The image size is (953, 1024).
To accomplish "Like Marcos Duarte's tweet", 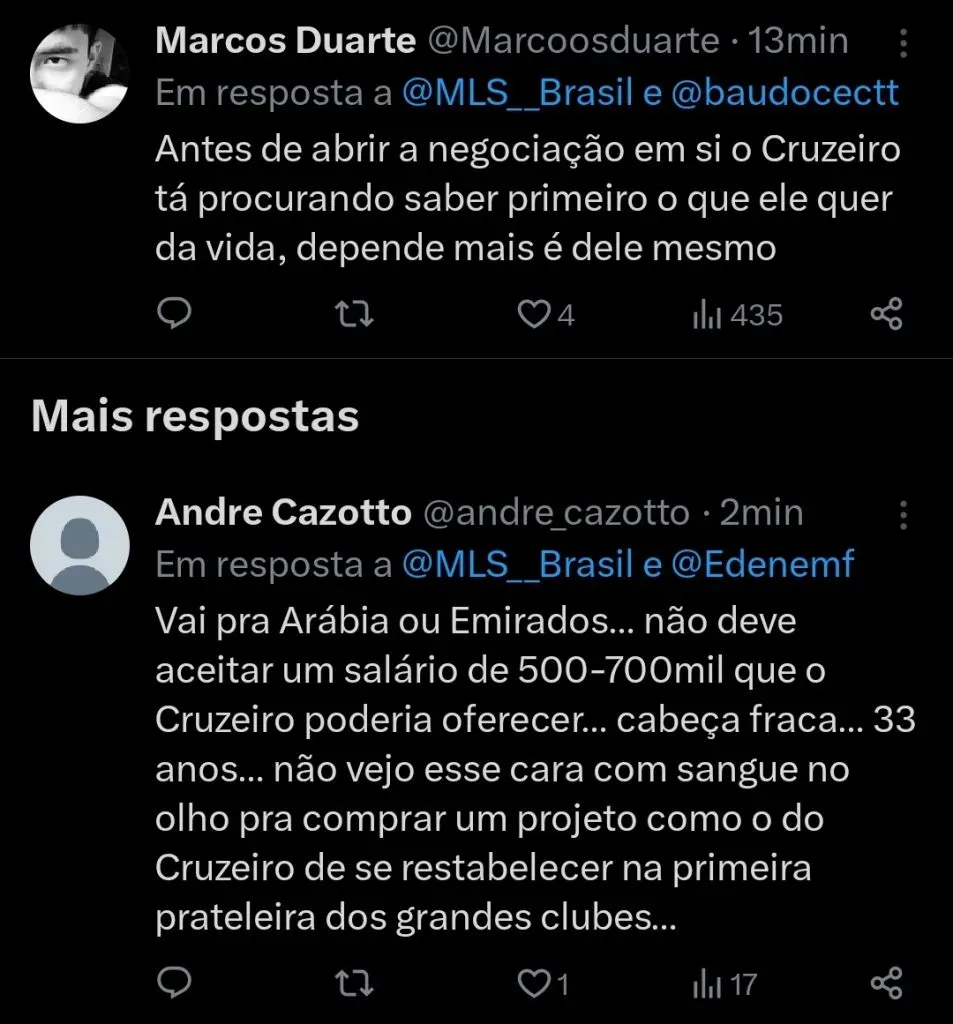I will (x=533, y=315).
